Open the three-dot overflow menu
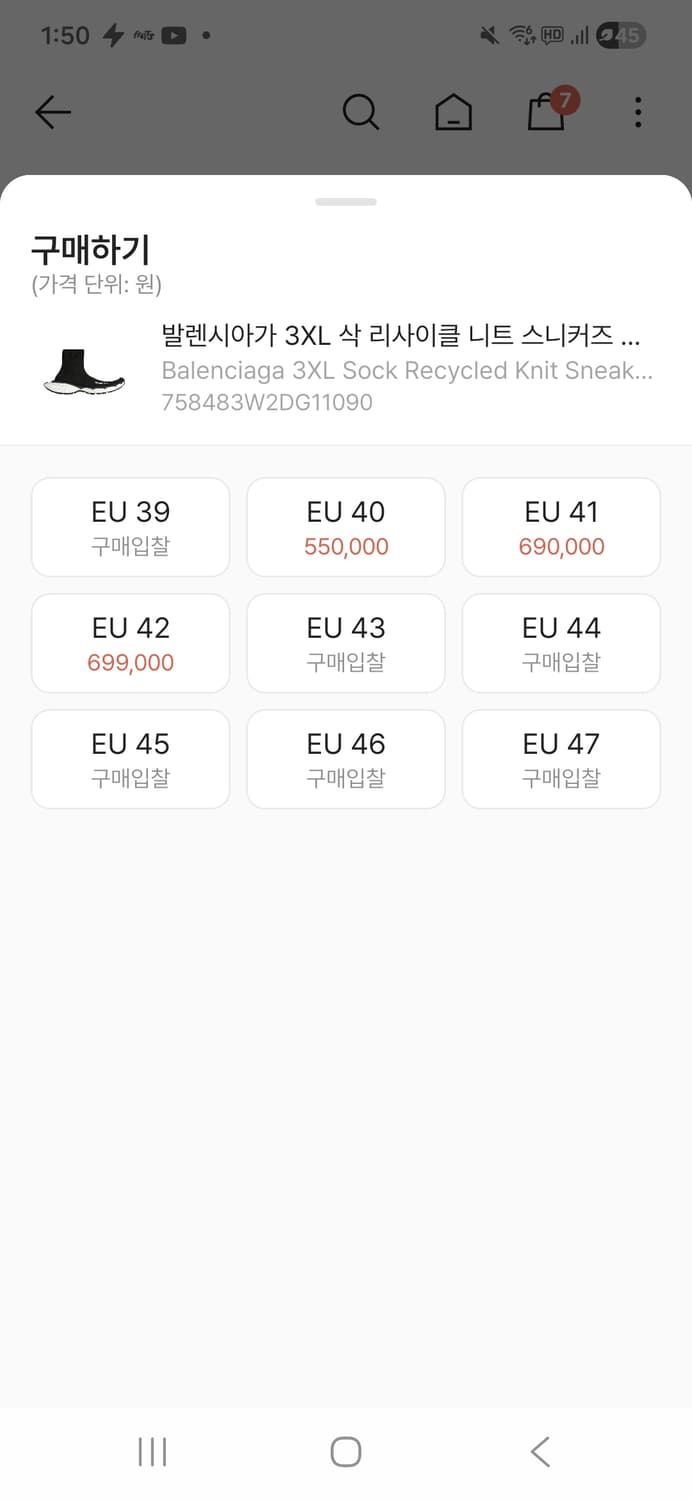 (638, 112)
